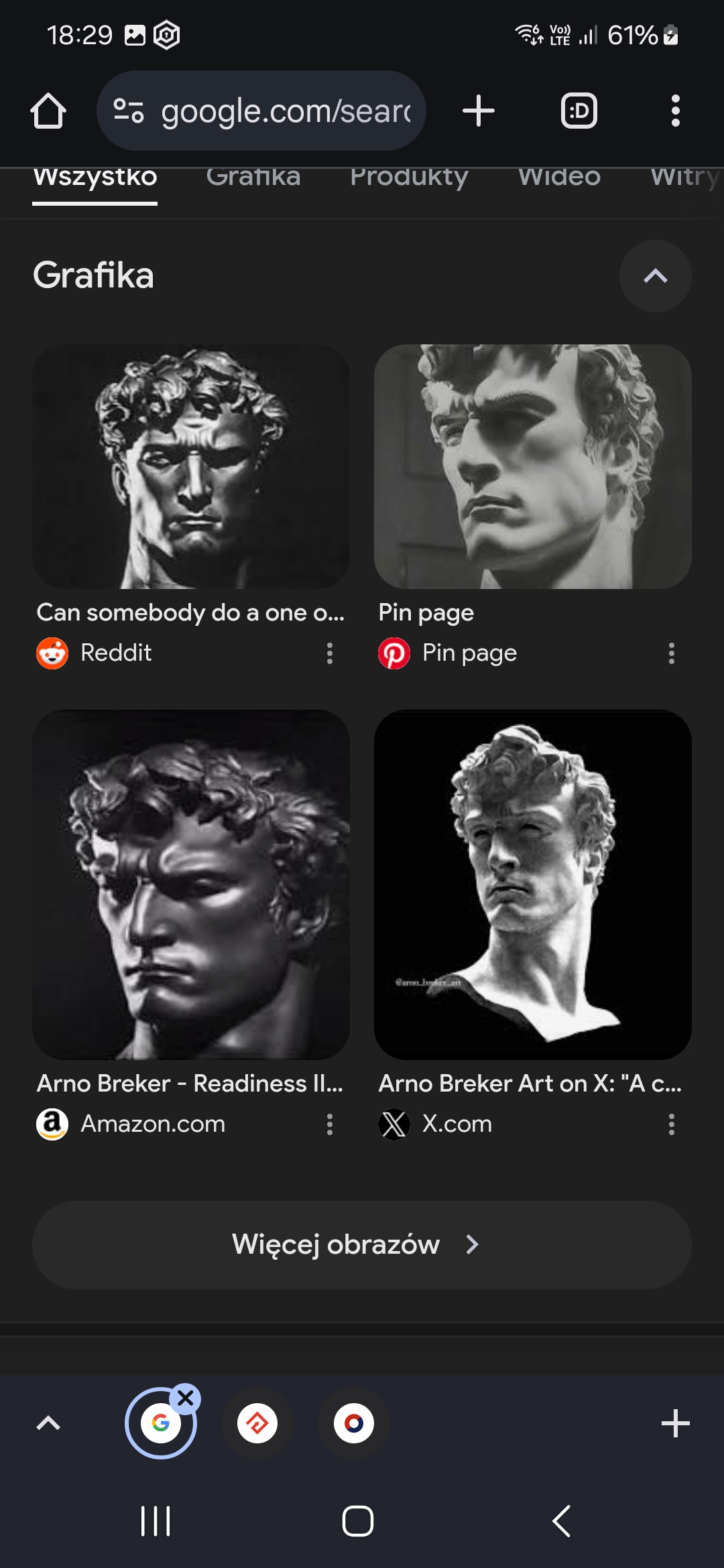Add a new tab from bottom strip
Image resolution: width=724 pixels, height=1568 pixels.
(675, 1423)
